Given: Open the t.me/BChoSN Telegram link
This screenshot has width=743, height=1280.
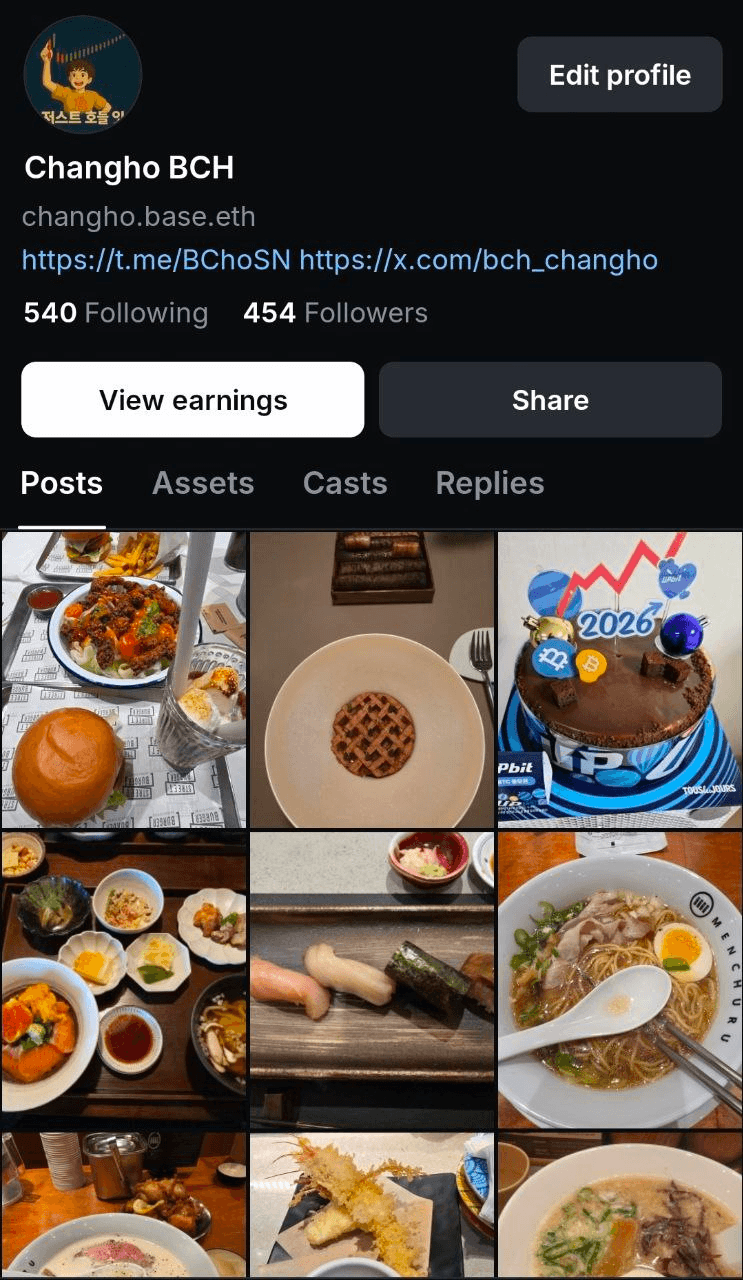Looking at the screenshot, I should click(x=156, y=261).
